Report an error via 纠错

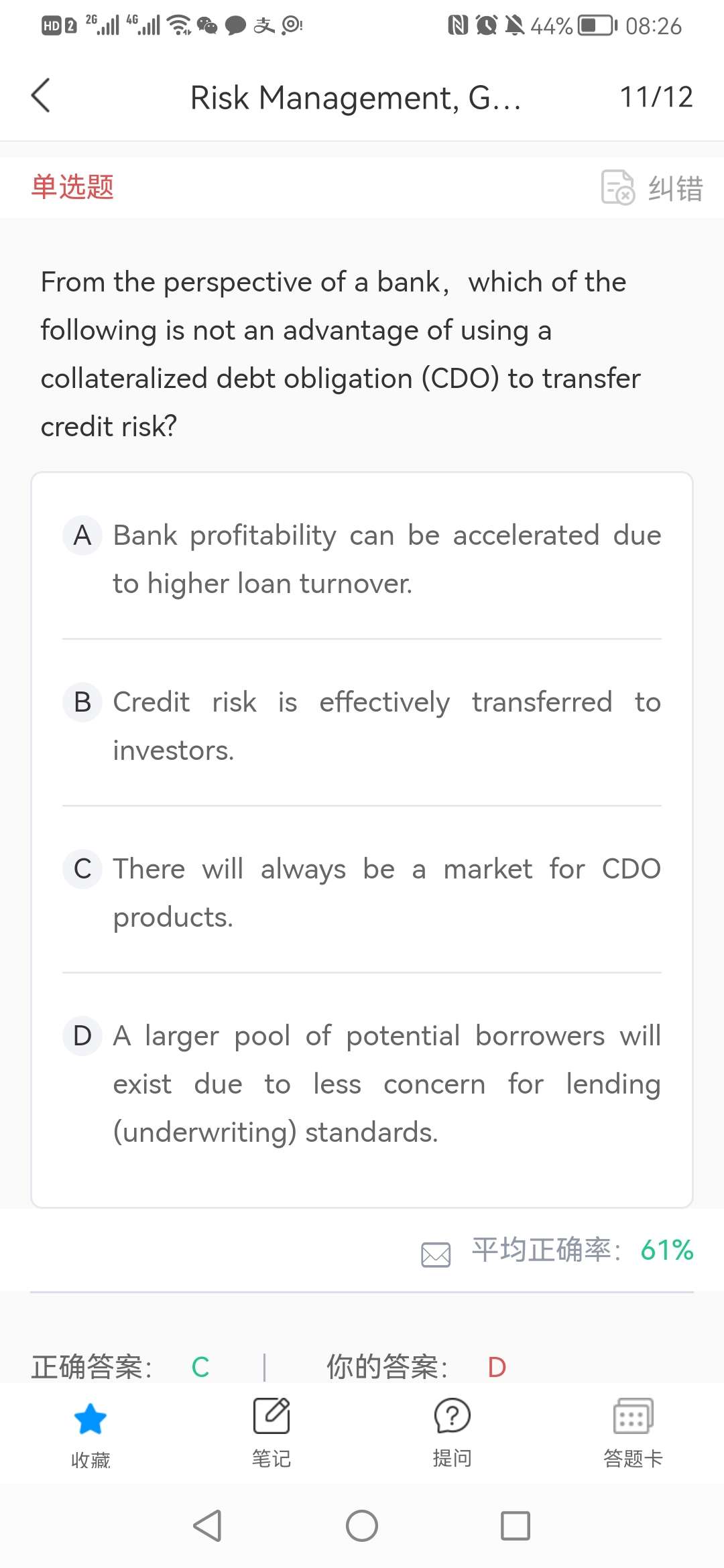point(652,188)
